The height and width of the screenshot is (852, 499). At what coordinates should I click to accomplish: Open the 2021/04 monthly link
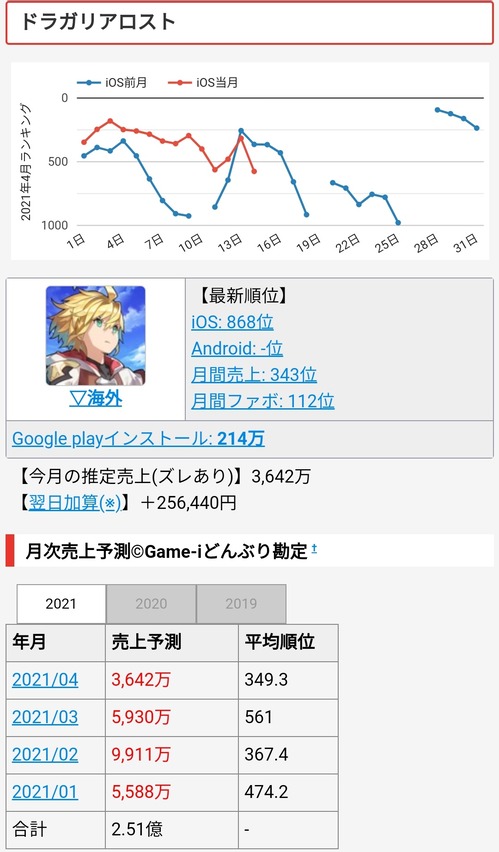coord(45,680)
